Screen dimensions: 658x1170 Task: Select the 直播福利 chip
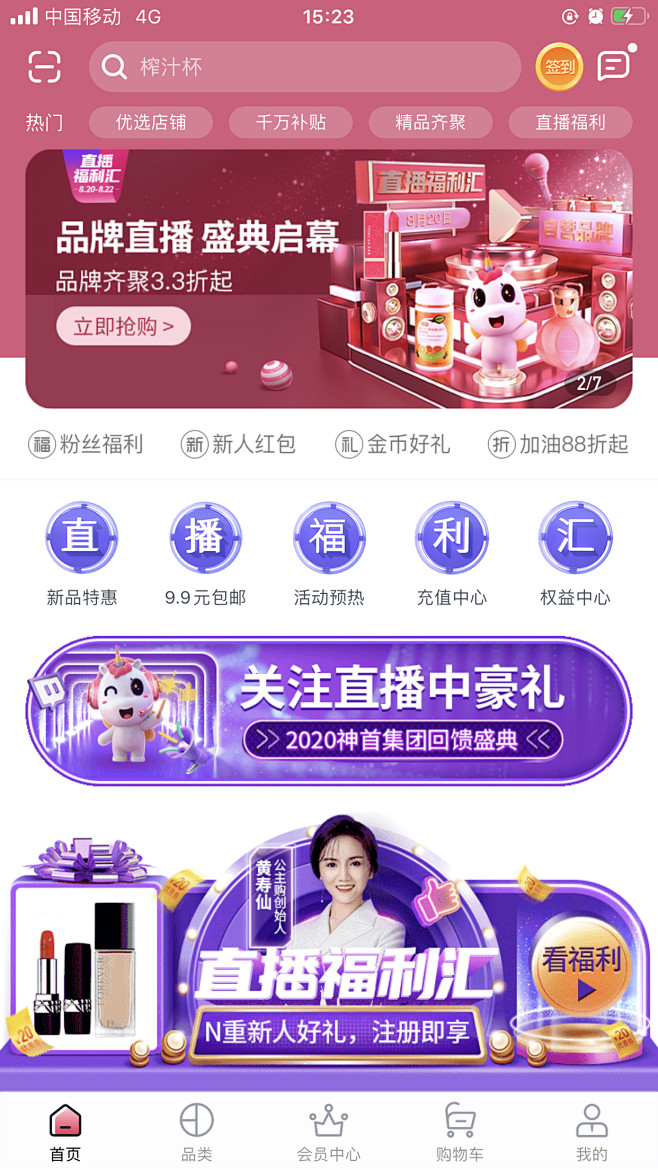pos(570,122)
